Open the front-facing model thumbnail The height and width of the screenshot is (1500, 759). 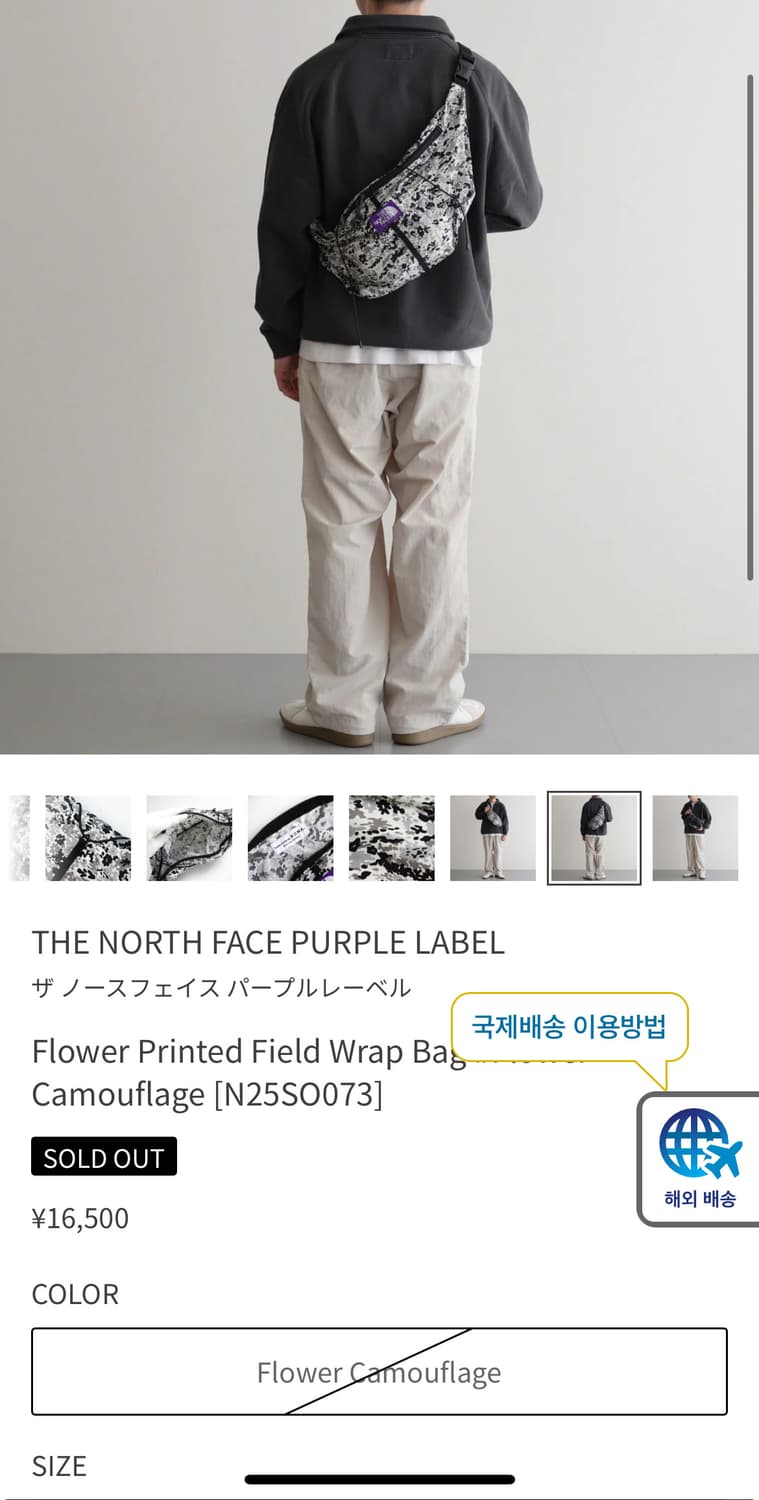[x=492, y=838]
